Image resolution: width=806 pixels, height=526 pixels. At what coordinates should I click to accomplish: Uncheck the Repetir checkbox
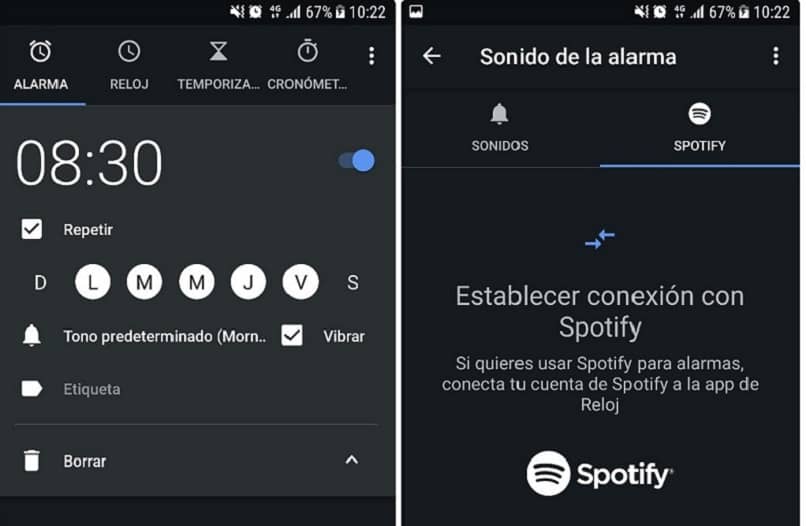32,229
